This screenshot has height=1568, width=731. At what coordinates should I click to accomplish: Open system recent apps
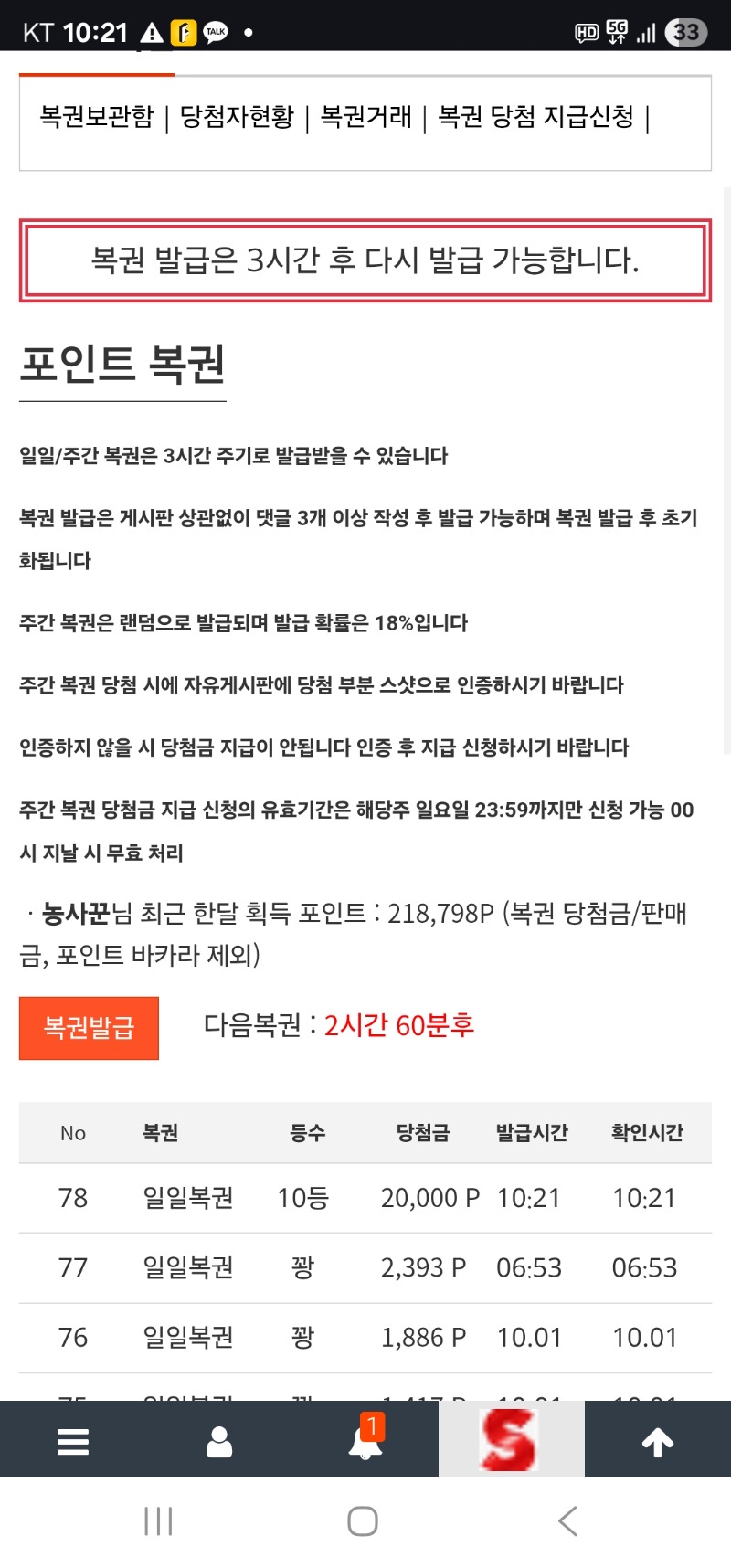pyautogui.click(x=158, y=1521)
